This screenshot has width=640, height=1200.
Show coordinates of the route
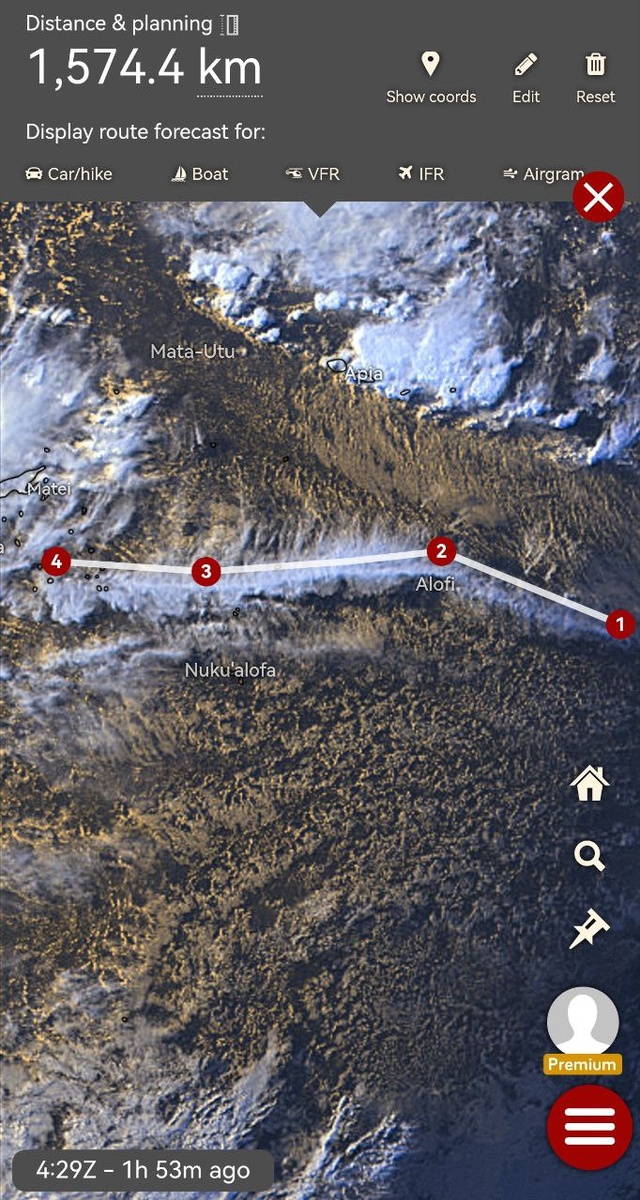click(x=431, y=78)
